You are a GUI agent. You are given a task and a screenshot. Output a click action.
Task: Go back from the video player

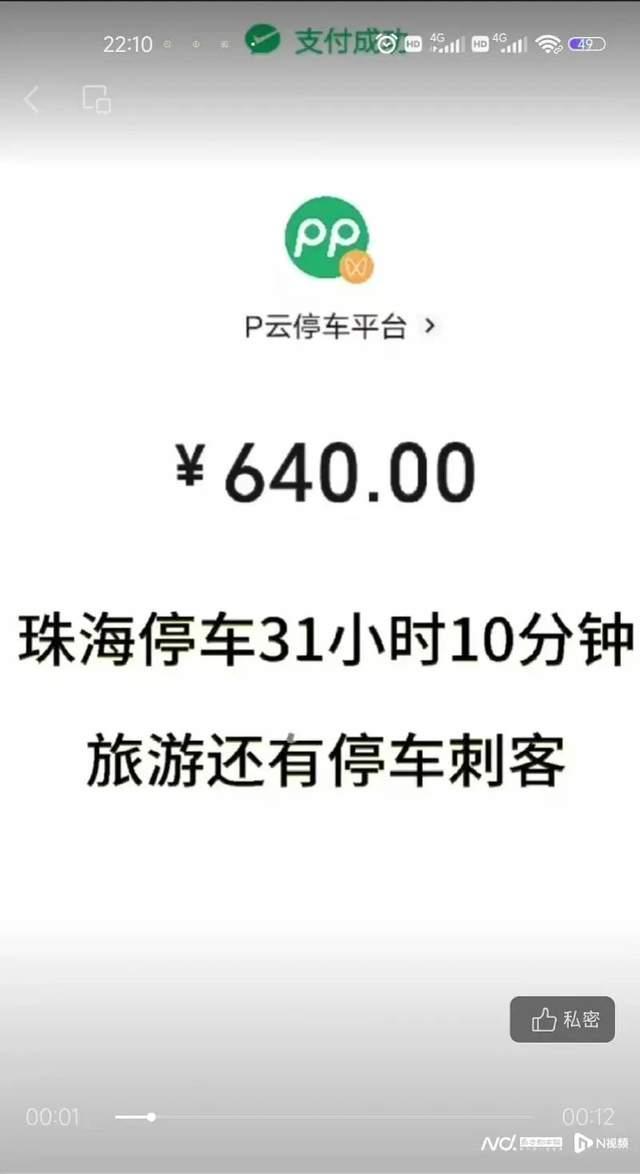(x=32, y=99)
